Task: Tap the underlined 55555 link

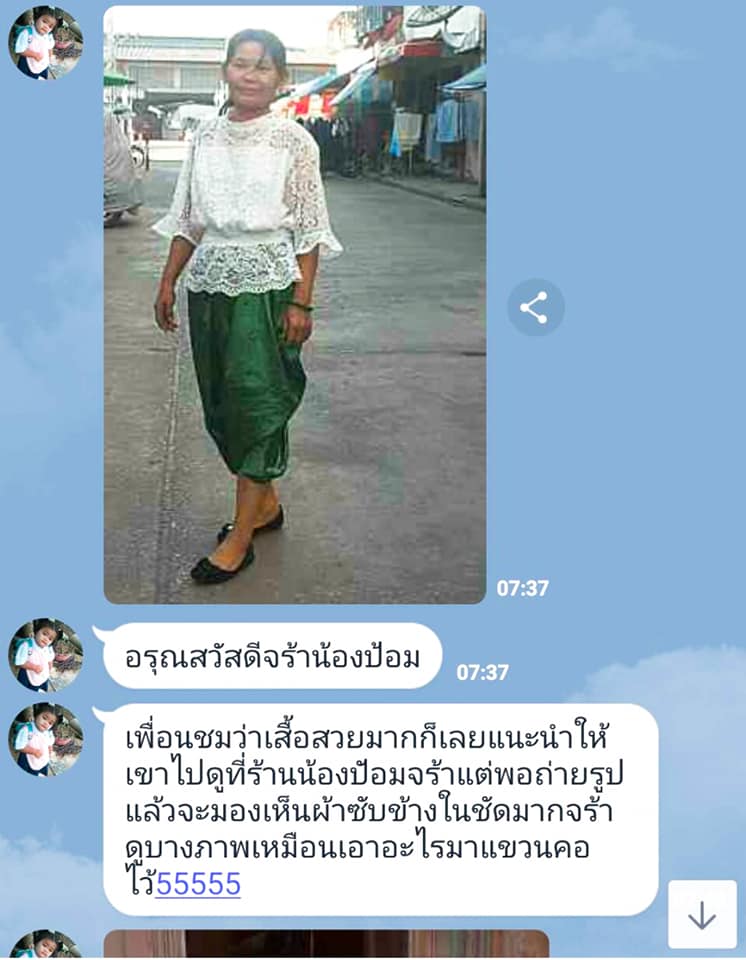Action: tap(198, 884)
